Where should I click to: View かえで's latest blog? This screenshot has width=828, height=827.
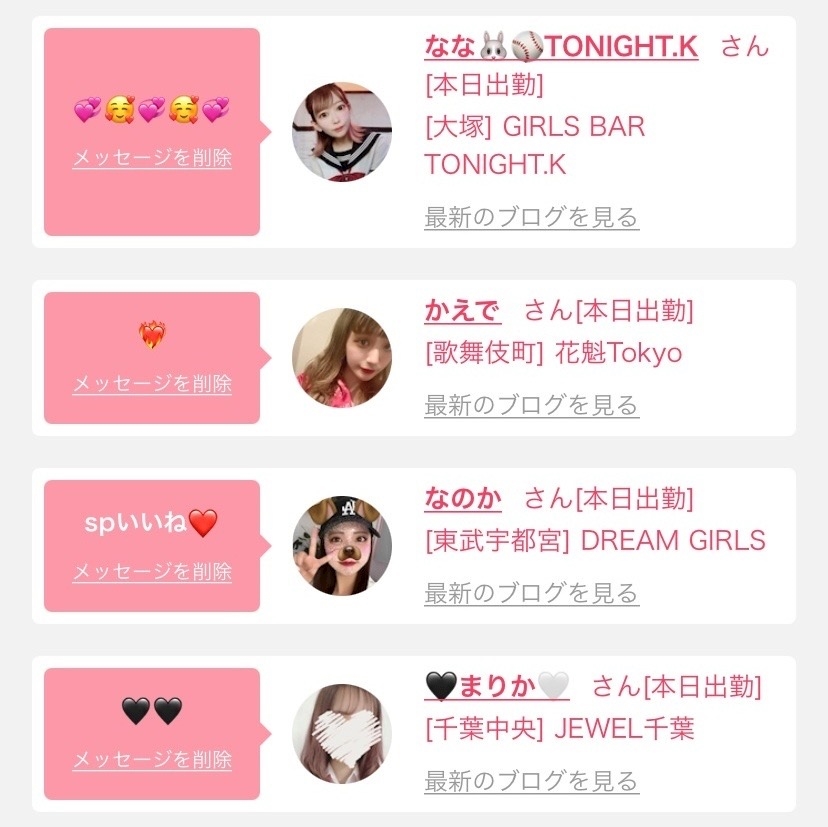(x=531, y=405)
